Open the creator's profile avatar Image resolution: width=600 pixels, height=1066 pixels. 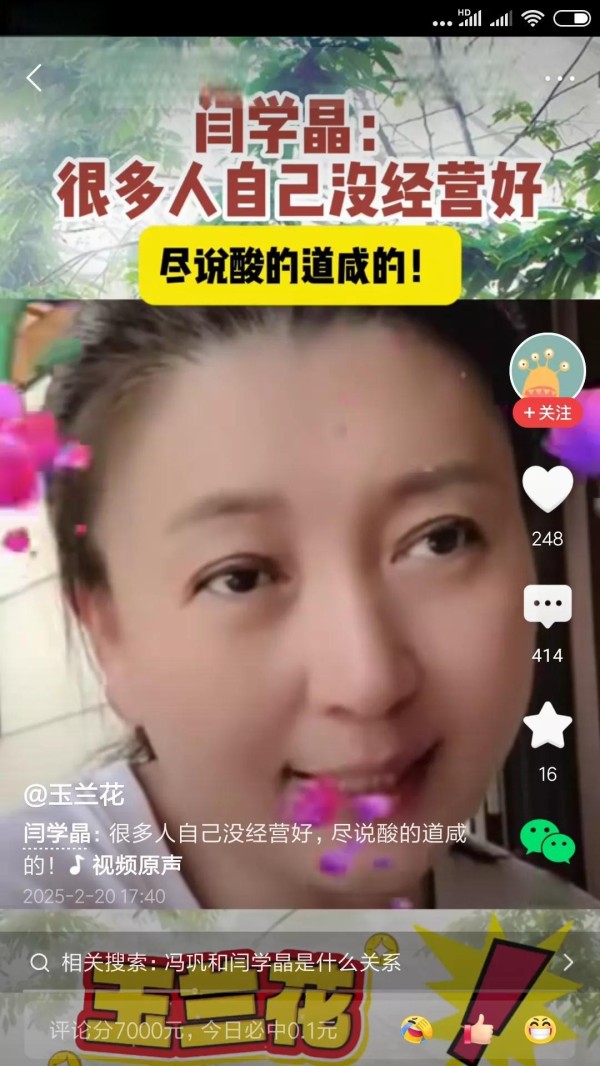coord(547,367)
